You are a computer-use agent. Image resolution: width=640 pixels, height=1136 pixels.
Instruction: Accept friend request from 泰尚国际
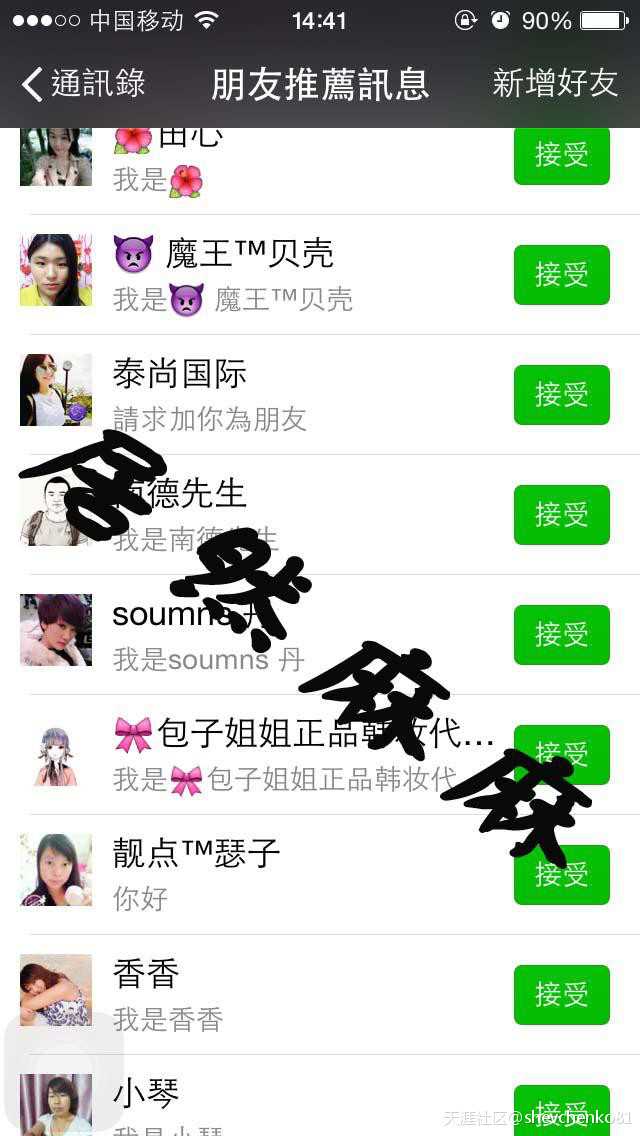pyautogui.click(x=562, y=395)
